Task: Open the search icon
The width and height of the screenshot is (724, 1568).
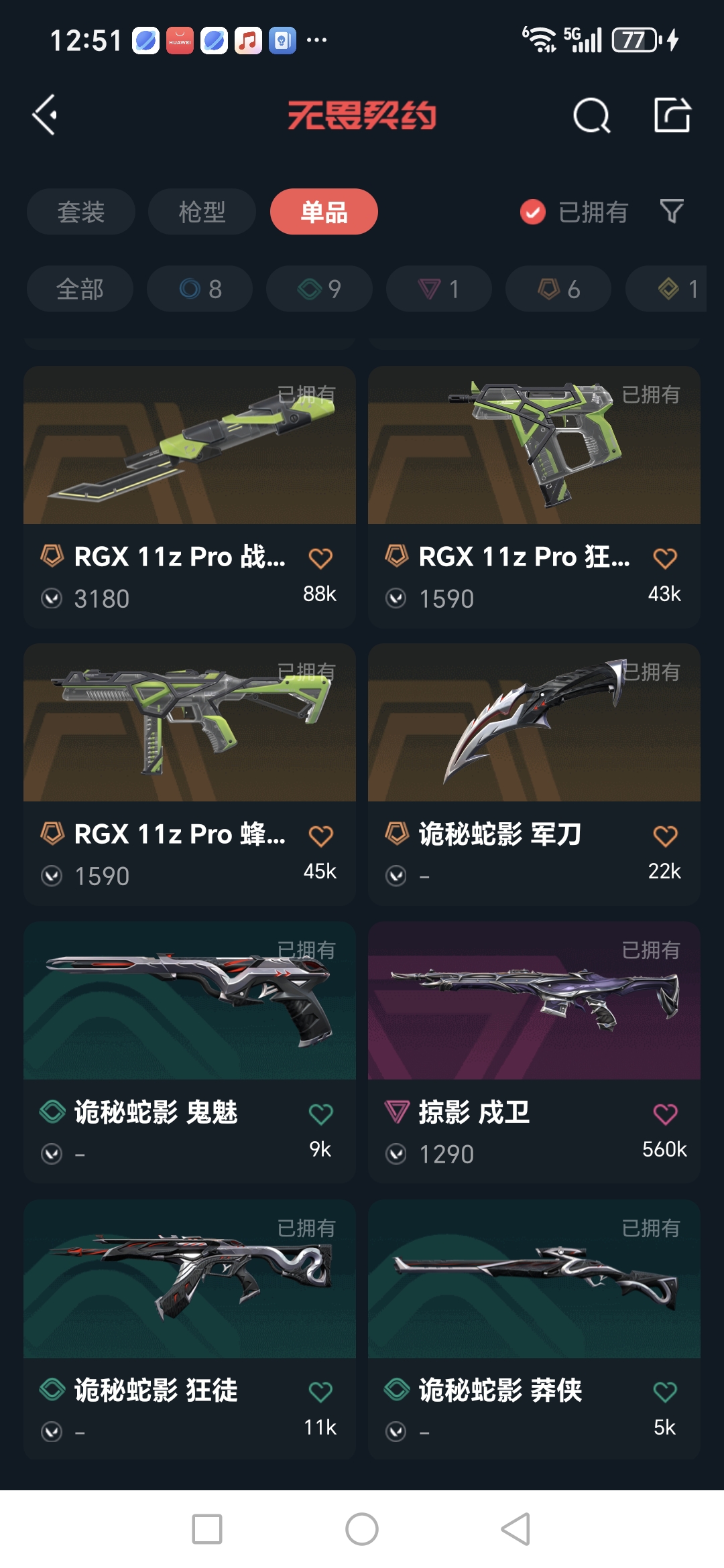Action: 591,116
